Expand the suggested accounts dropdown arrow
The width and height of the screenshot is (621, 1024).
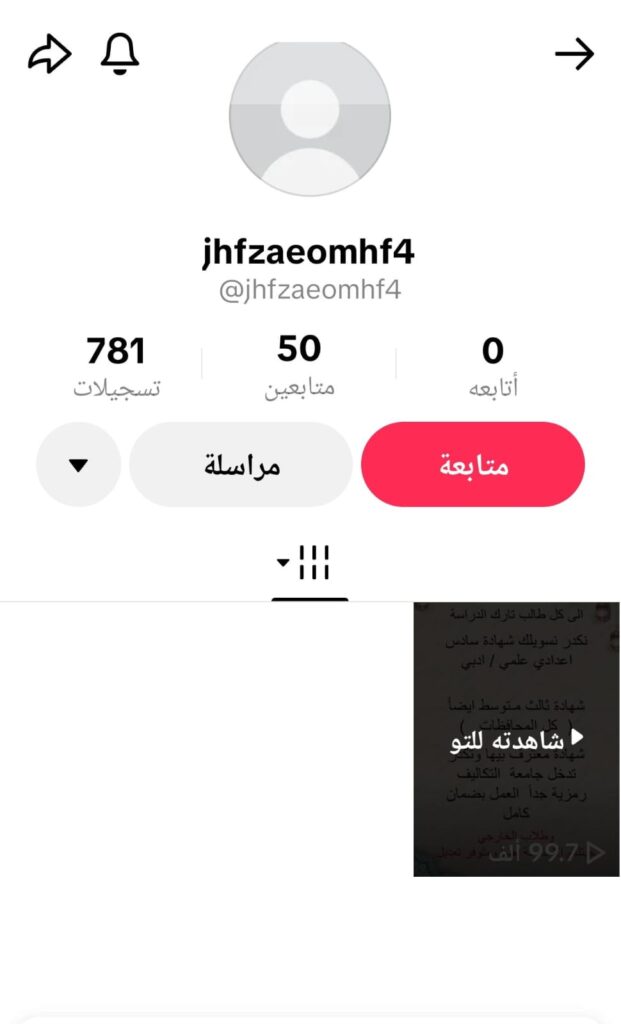coord(78,465)
